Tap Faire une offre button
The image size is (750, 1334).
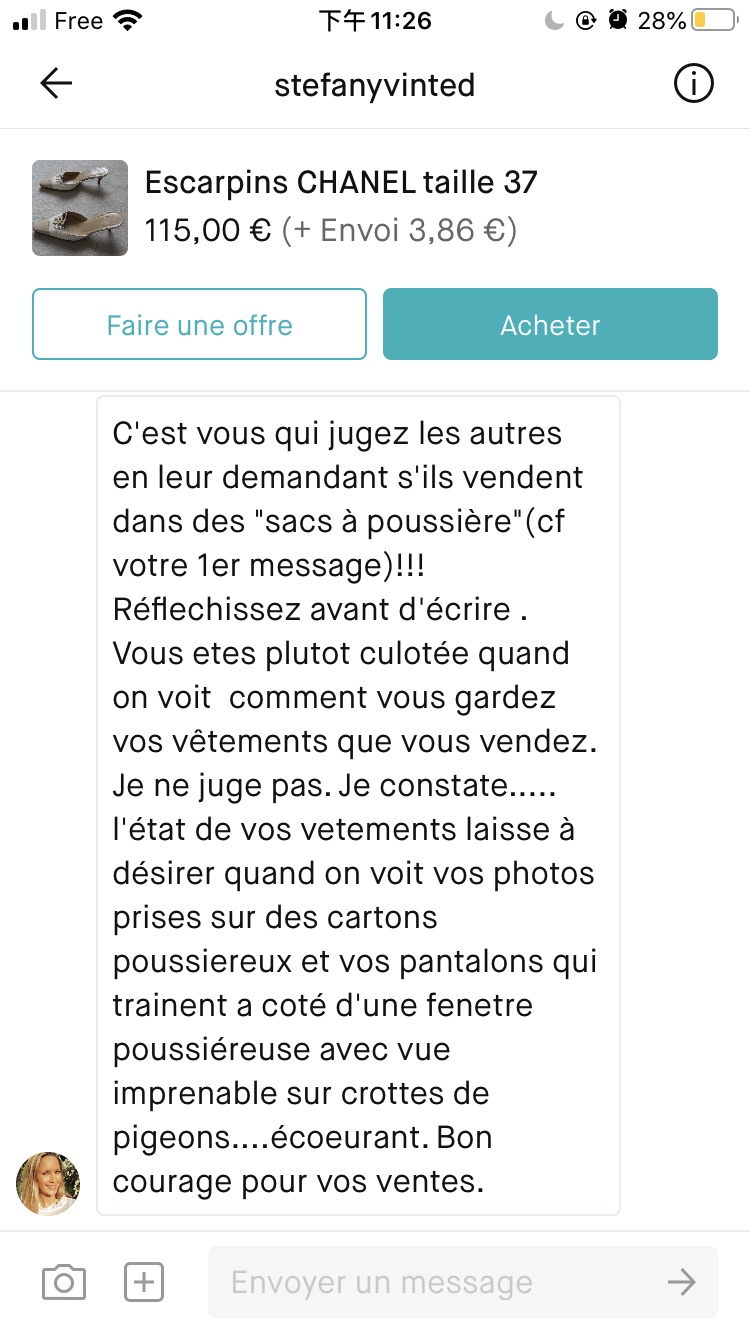[200, 324]
